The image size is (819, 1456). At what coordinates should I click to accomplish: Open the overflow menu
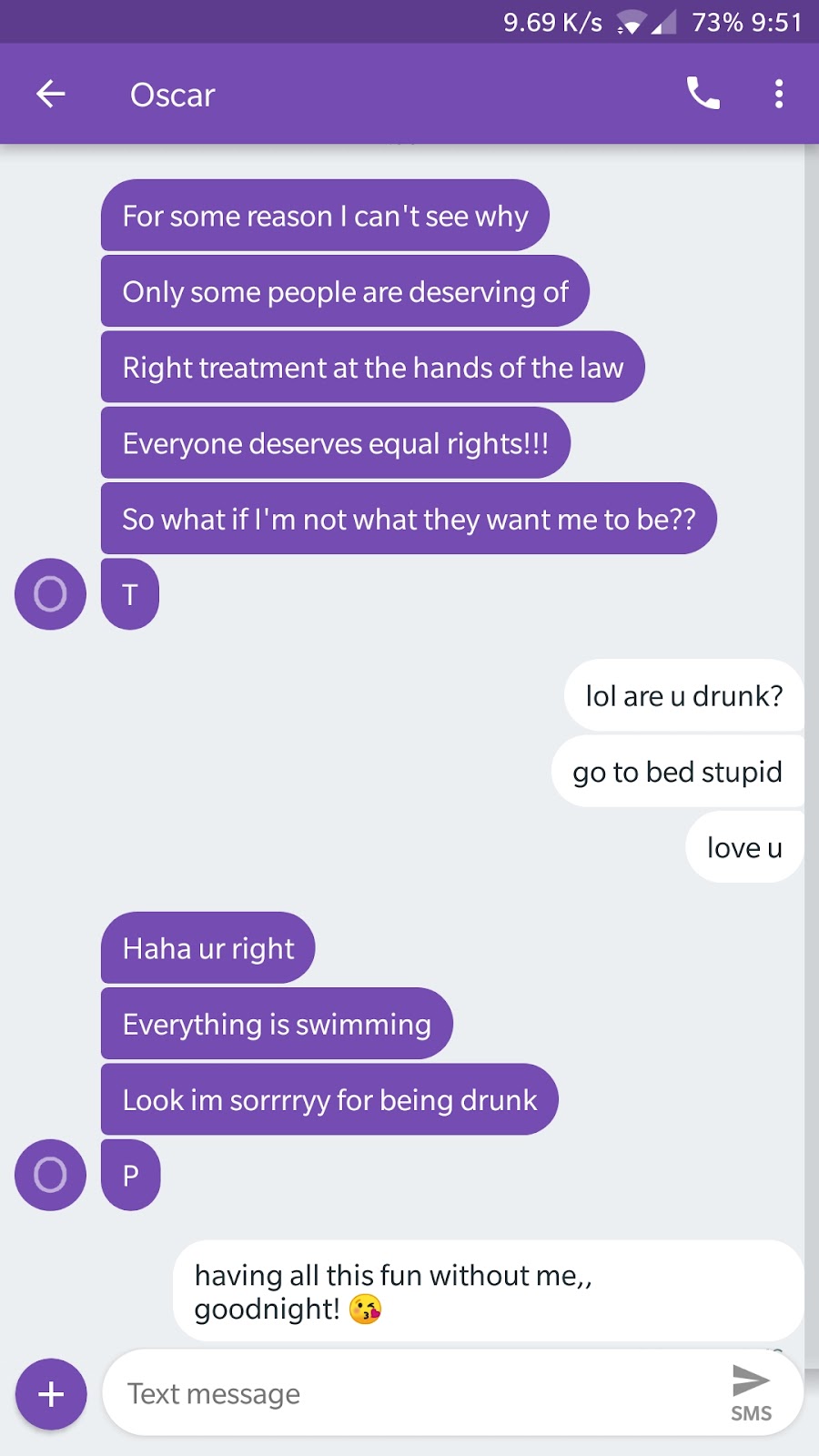coord(778,94)
